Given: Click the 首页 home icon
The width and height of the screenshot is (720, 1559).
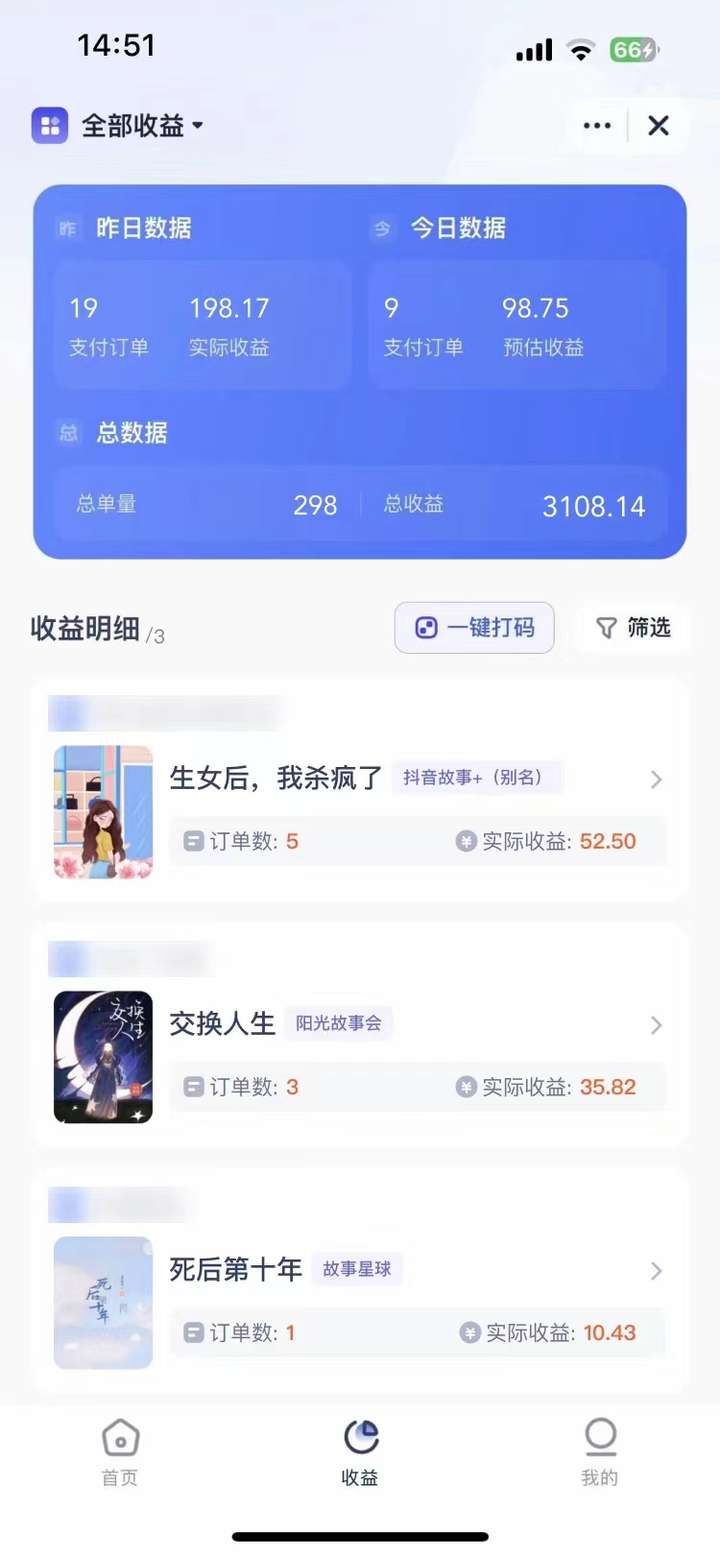Looking at the screenshot, I should click(x=119, y=1435).
